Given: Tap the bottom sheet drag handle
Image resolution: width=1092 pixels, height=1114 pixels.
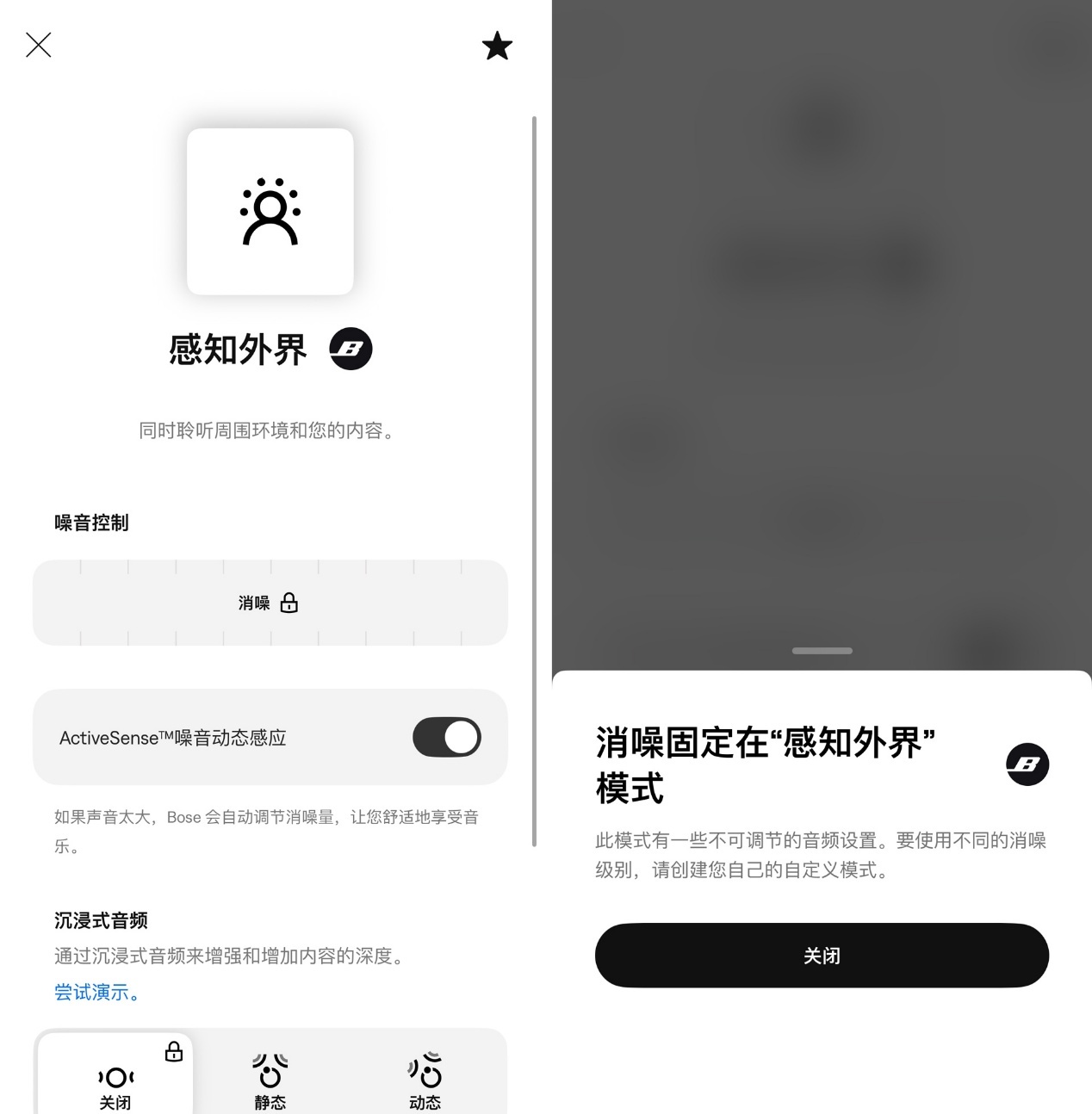Looking at the screenshot, I should tap(822, 651).
